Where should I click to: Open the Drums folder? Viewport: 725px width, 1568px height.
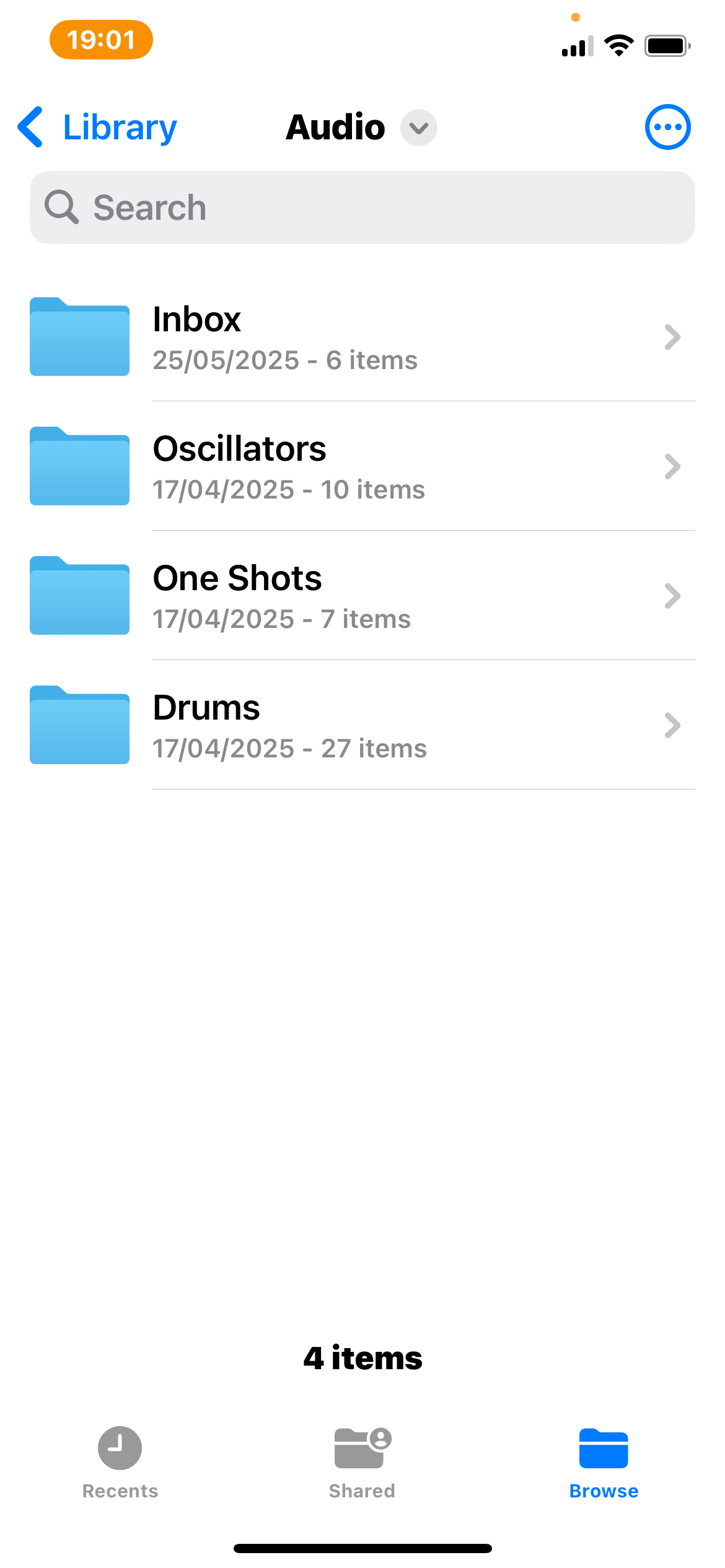click(362, 725)
